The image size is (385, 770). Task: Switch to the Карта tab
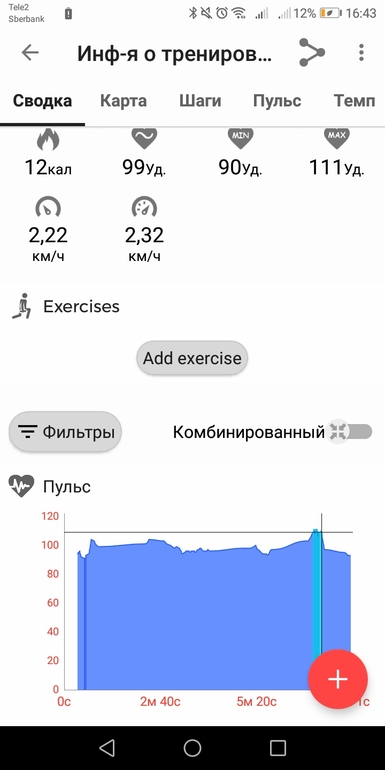coord(123,101)
